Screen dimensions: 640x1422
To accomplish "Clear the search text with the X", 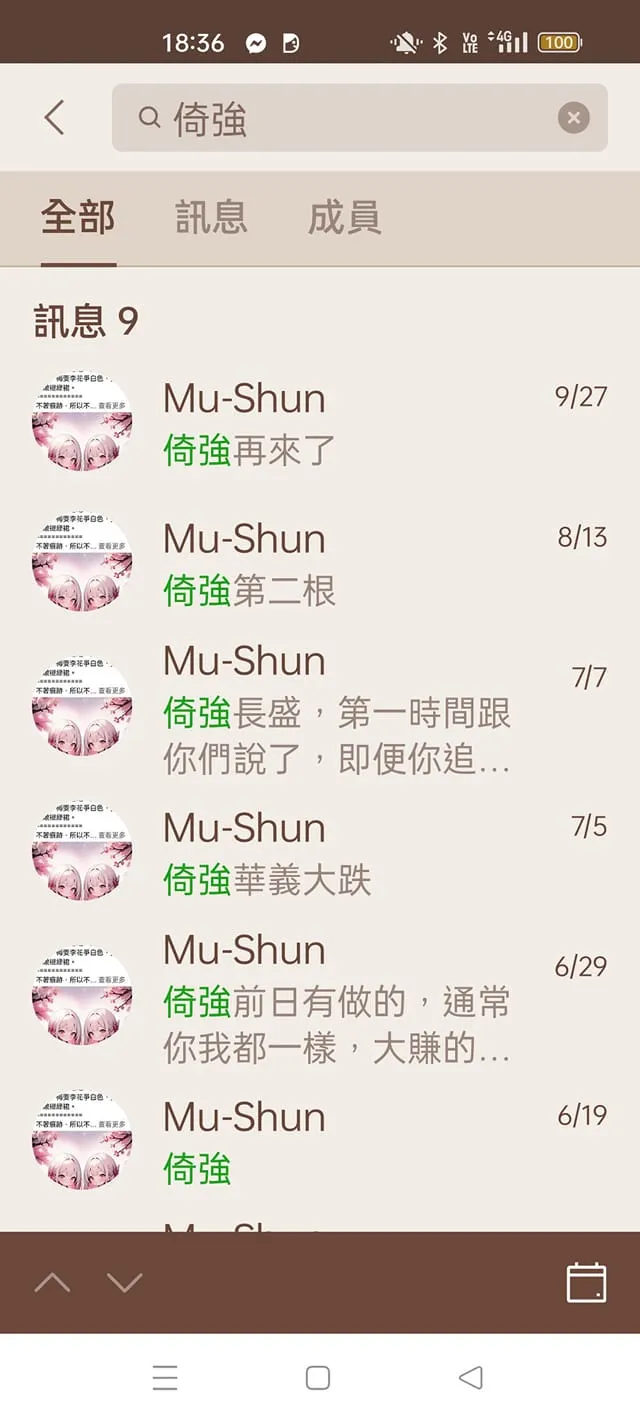I will [x=573, y=119].
